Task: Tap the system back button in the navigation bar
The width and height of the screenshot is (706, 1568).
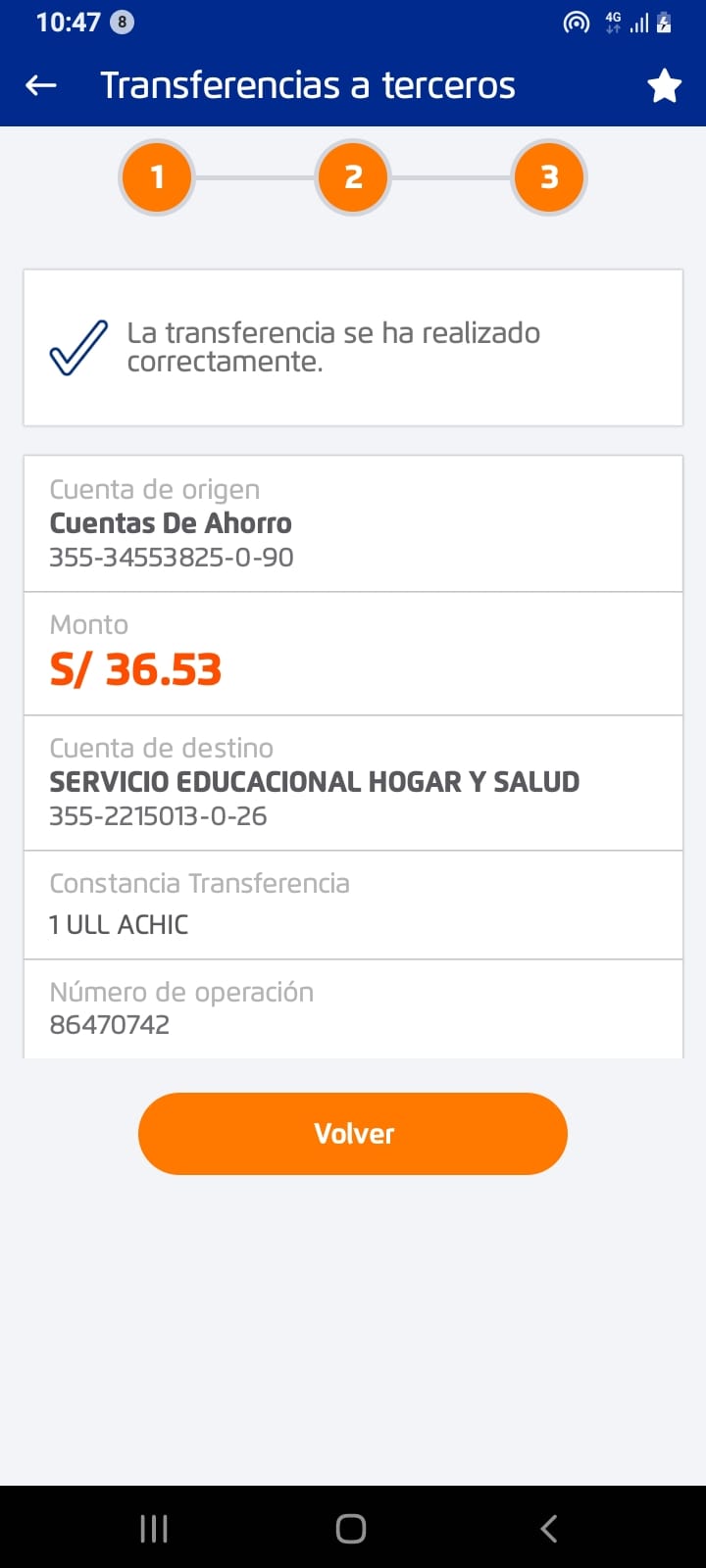Action: point(549,1529)
